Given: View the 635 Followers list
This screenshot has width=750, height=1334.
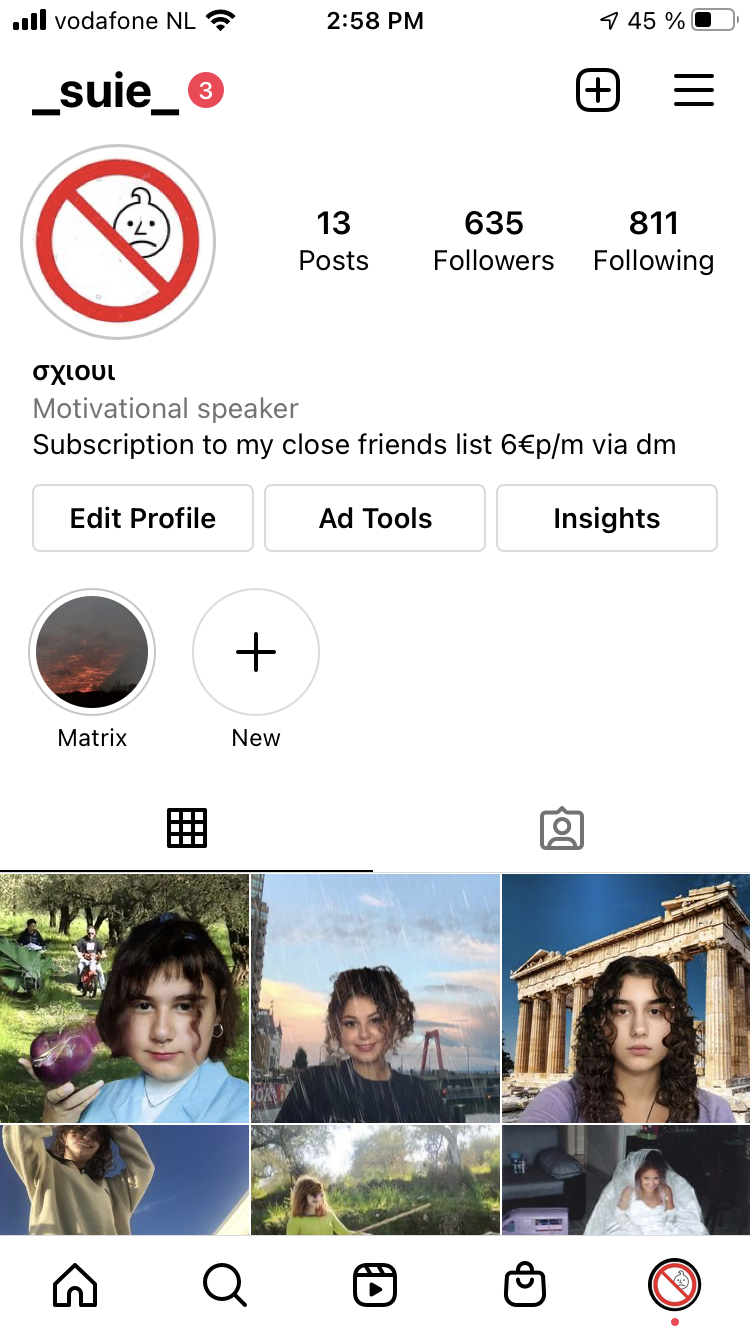Looking at the screenshot, I should pos(493,240).
